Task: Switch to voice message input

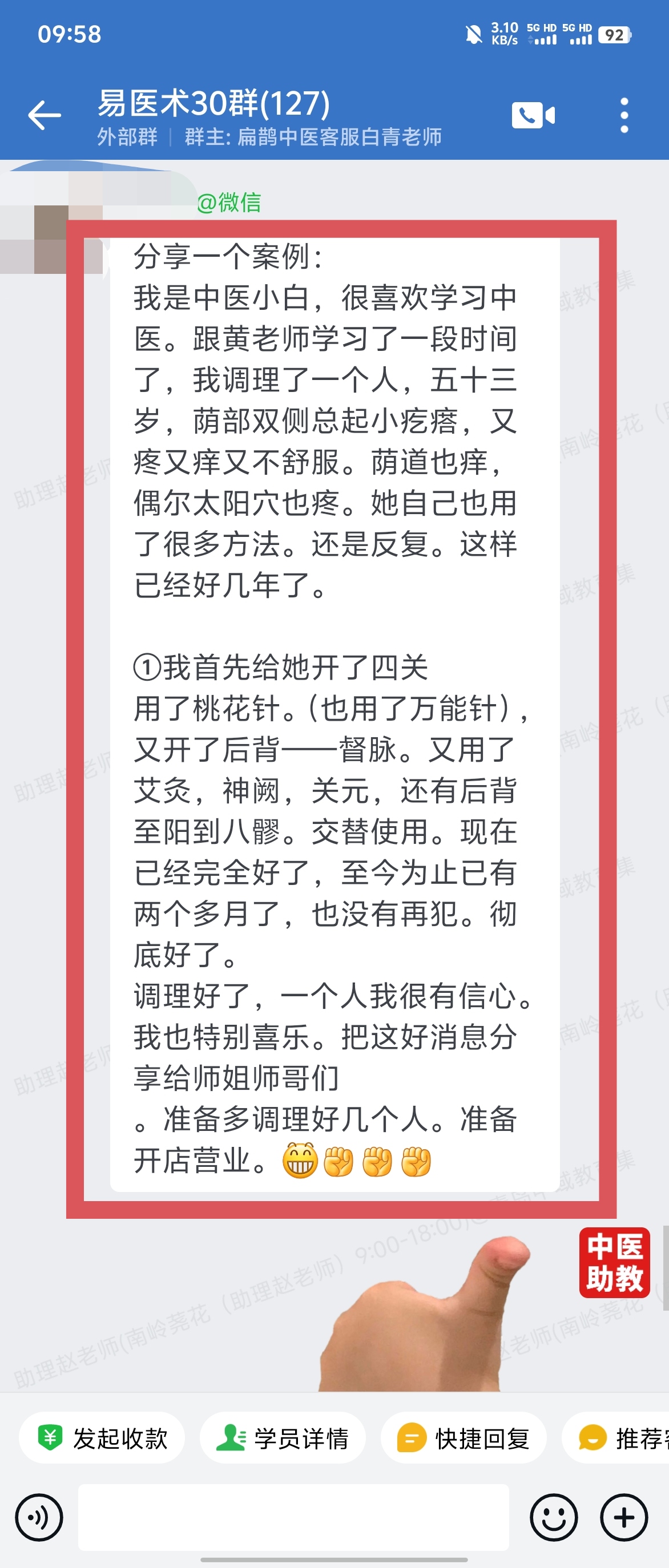Action: [39, 1517]
